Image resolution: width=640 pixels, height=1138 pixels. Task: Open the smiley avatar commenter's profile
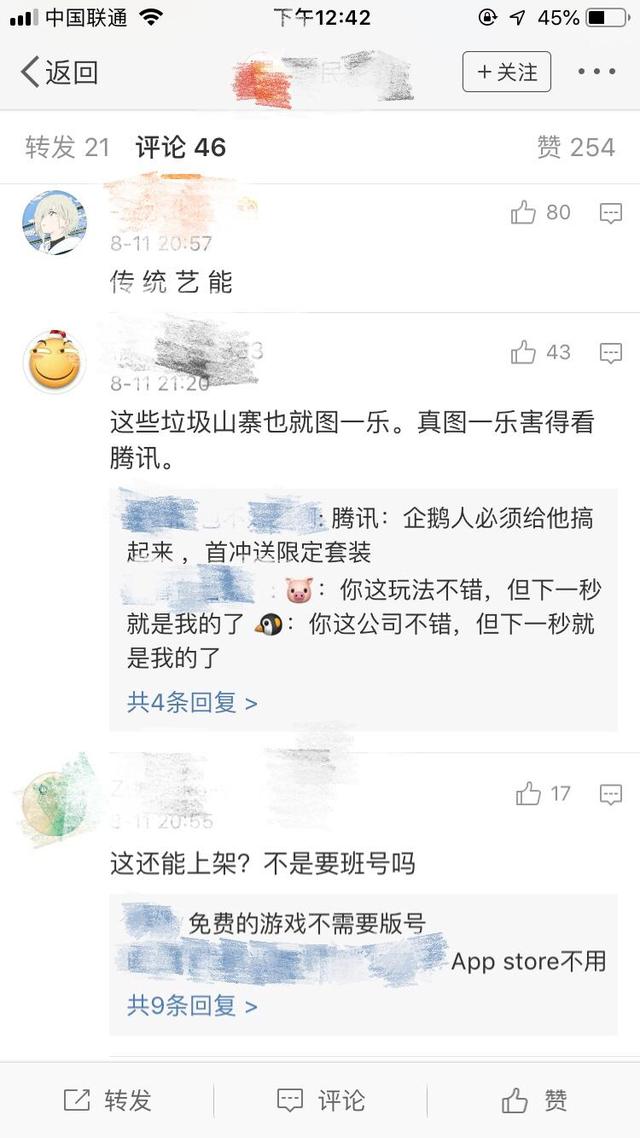pos(54,361)
